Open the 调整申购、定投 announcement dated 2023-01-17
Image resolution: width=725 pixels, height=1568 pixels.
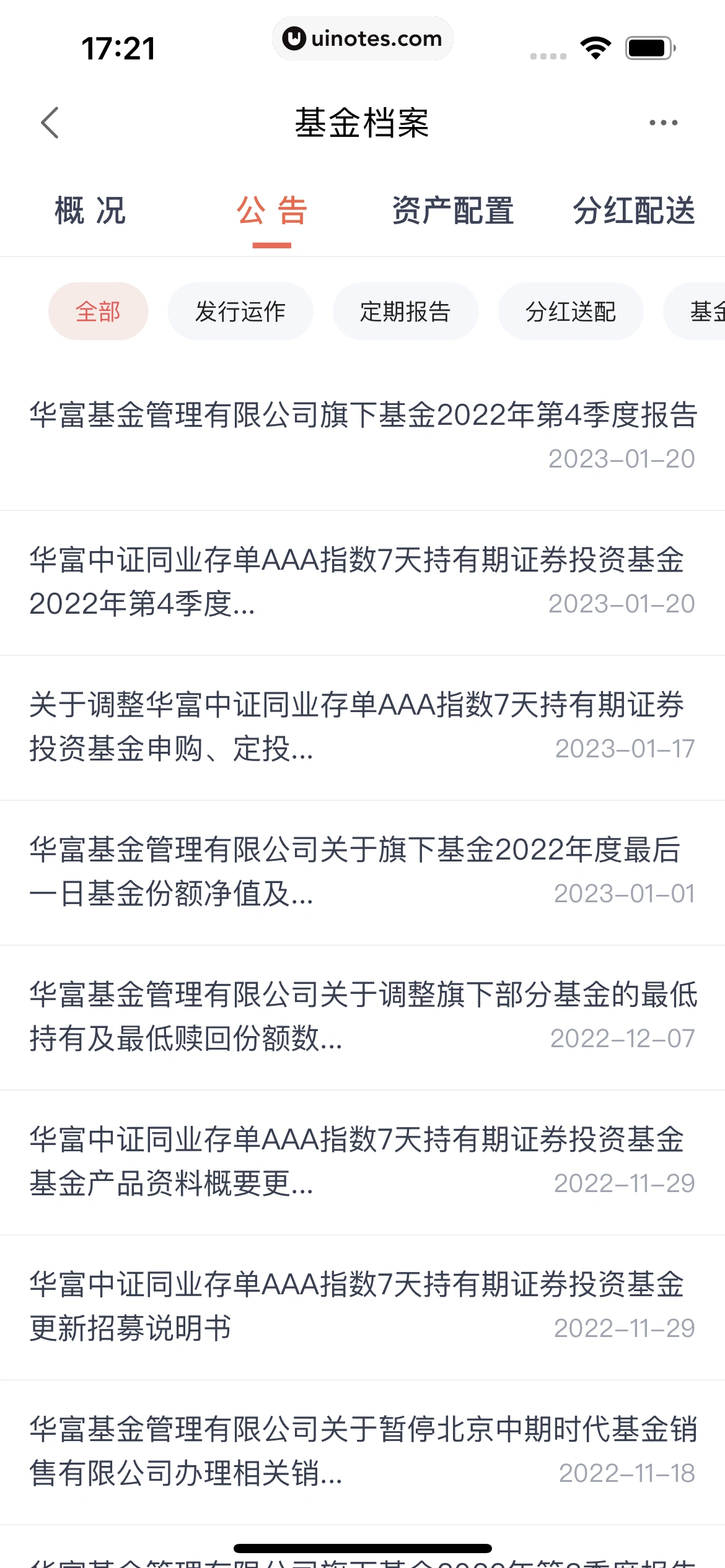[362, 728]
